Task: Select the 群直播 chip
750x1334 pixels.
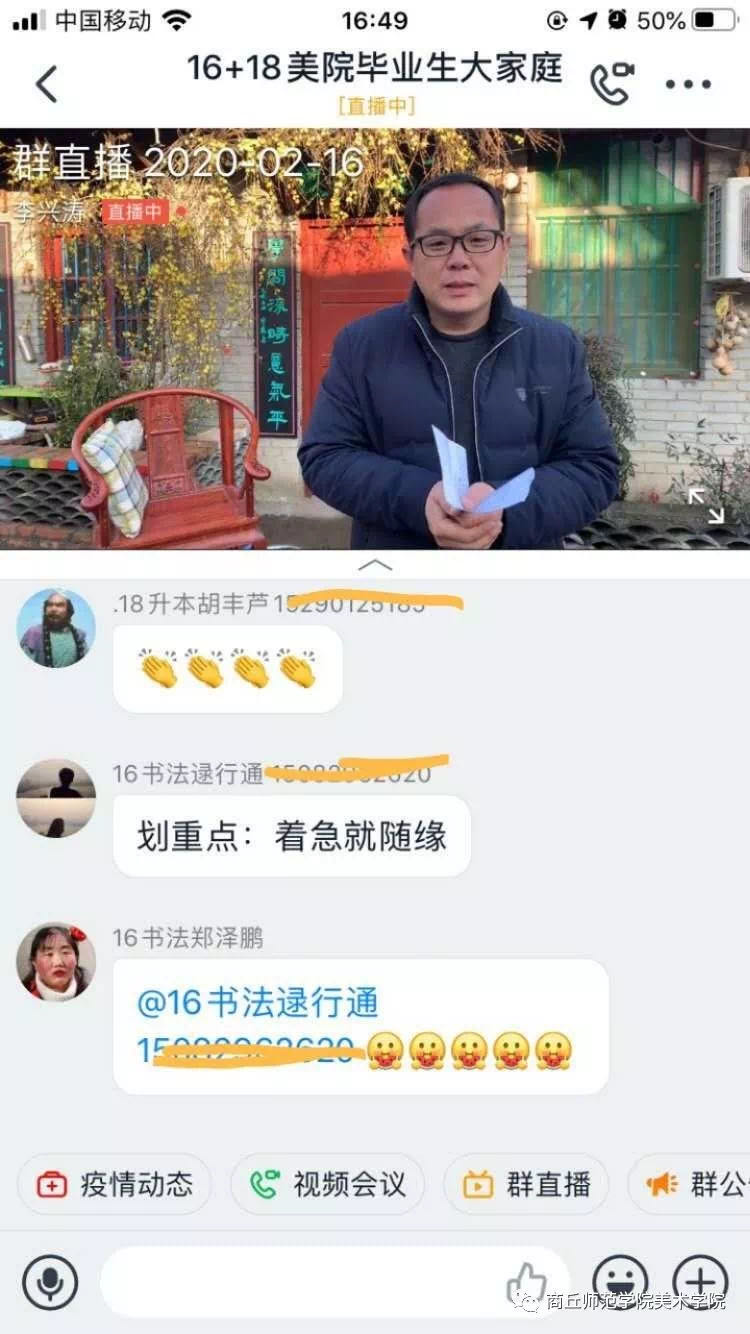Action: [x=526, y=1185]
